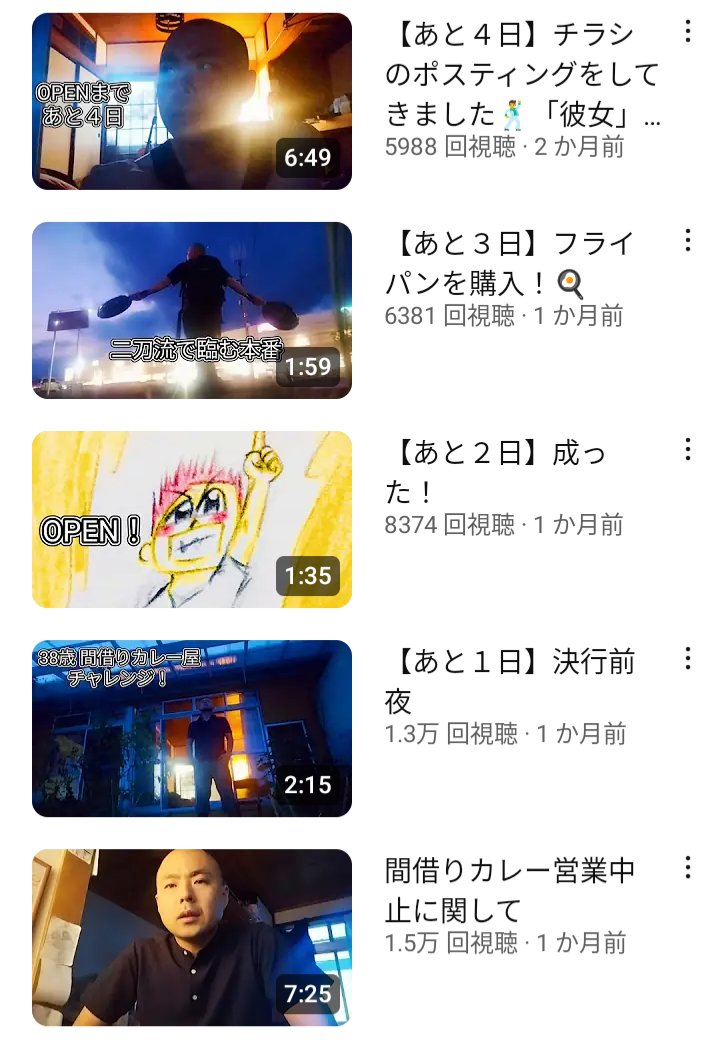Play the 間借りカレー営業中止に関して video
The width and height of the screenshot is (720, 1040).
pos(192,937)
